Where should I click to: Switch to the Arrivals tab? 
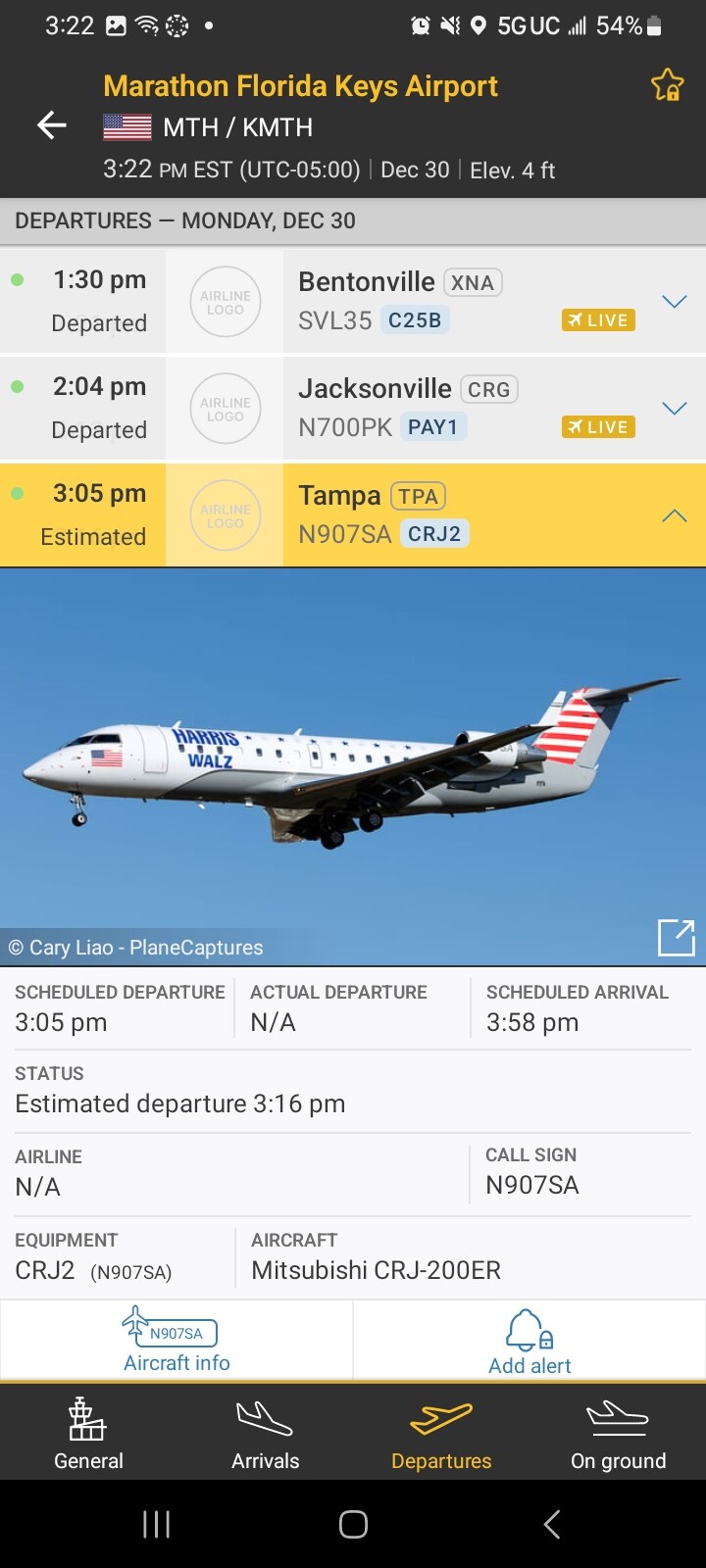click(265, 1433)
